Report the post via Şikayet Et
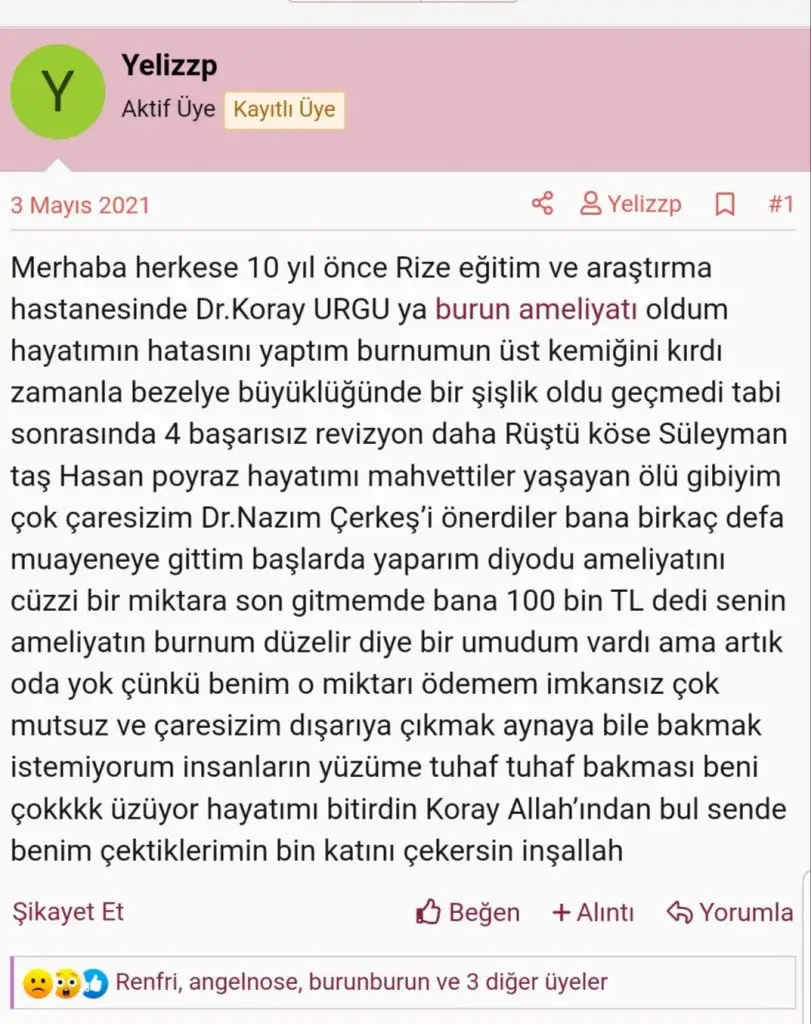The image size is (811, 1024). (x=68, y=912)
